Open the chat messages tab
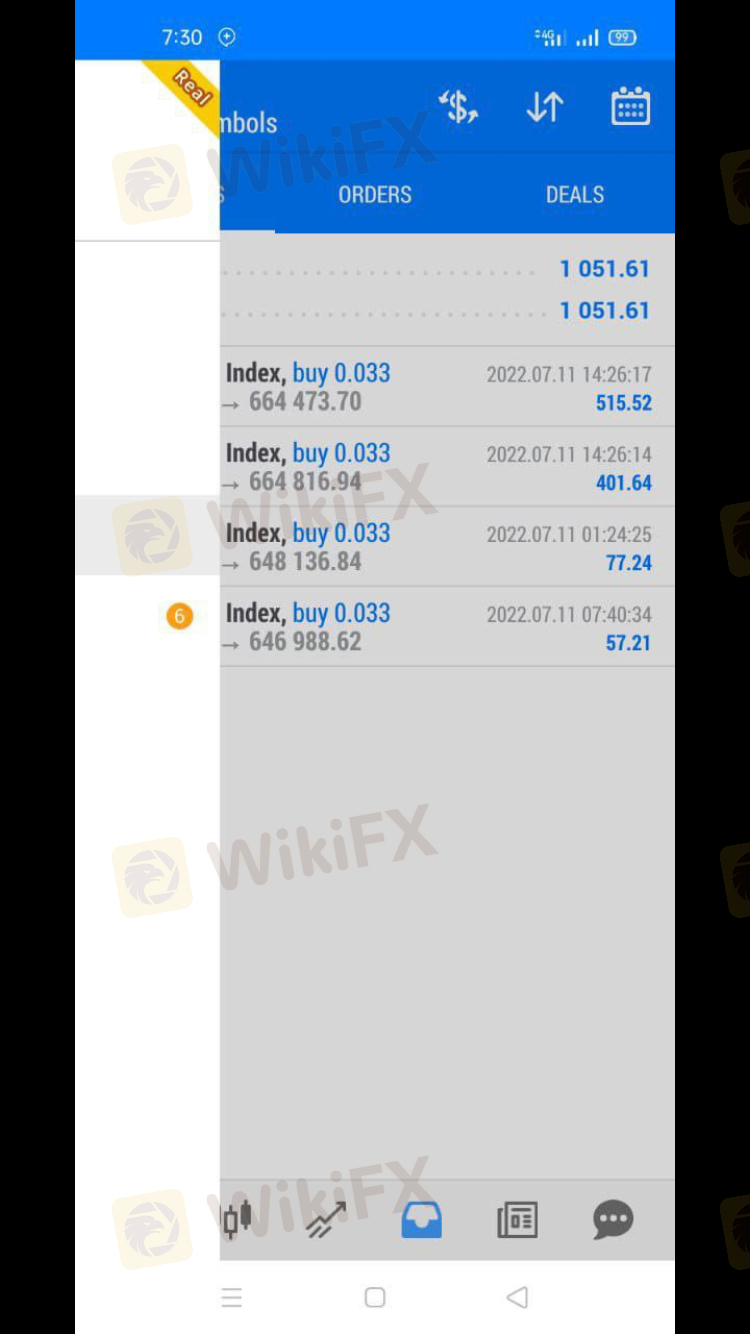The width and height of the screenshot is (750, 1334). (x=612, y=1219)
